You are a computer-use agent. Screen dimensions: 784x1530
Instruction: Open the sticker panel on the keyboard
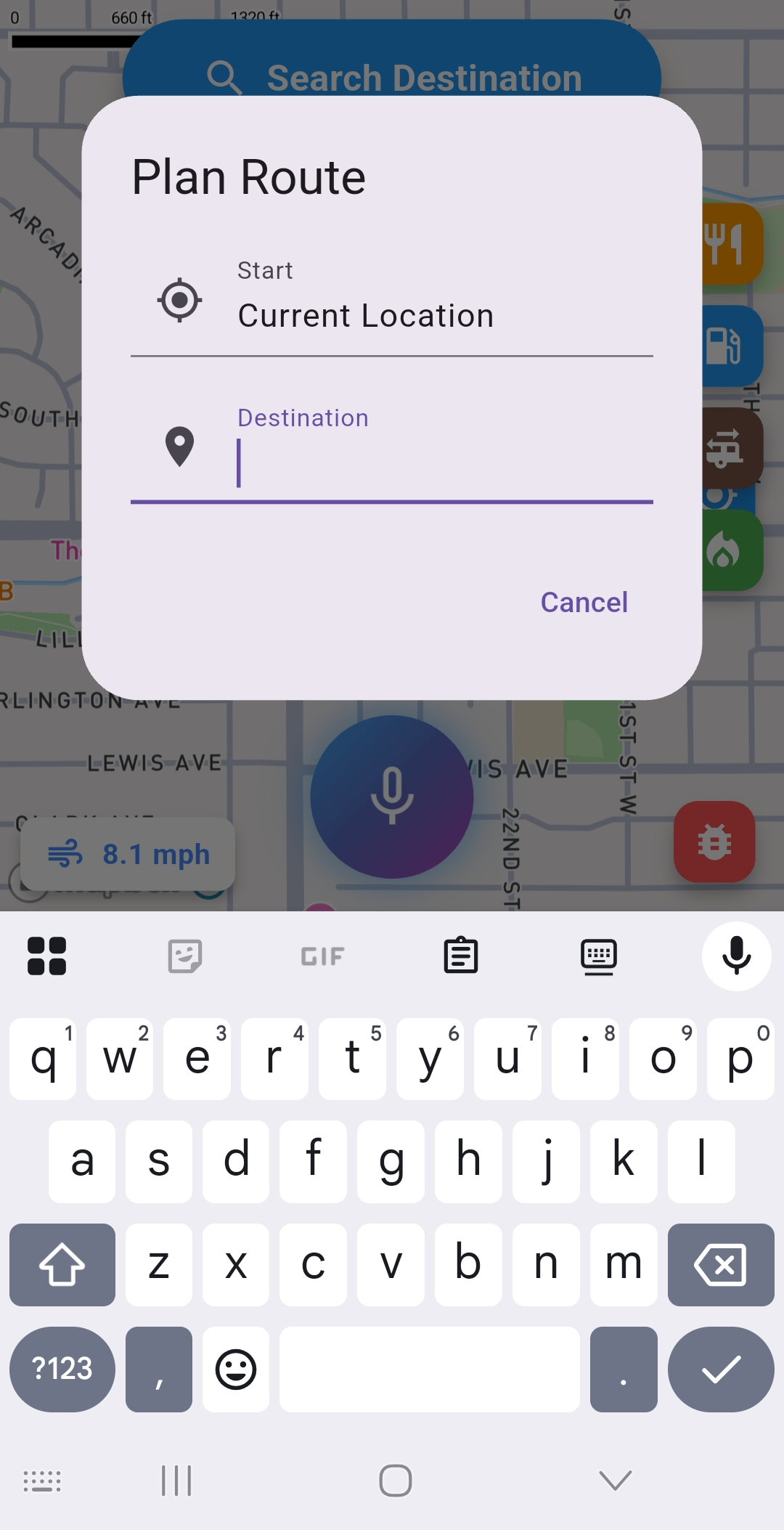[x=184, y=956]
